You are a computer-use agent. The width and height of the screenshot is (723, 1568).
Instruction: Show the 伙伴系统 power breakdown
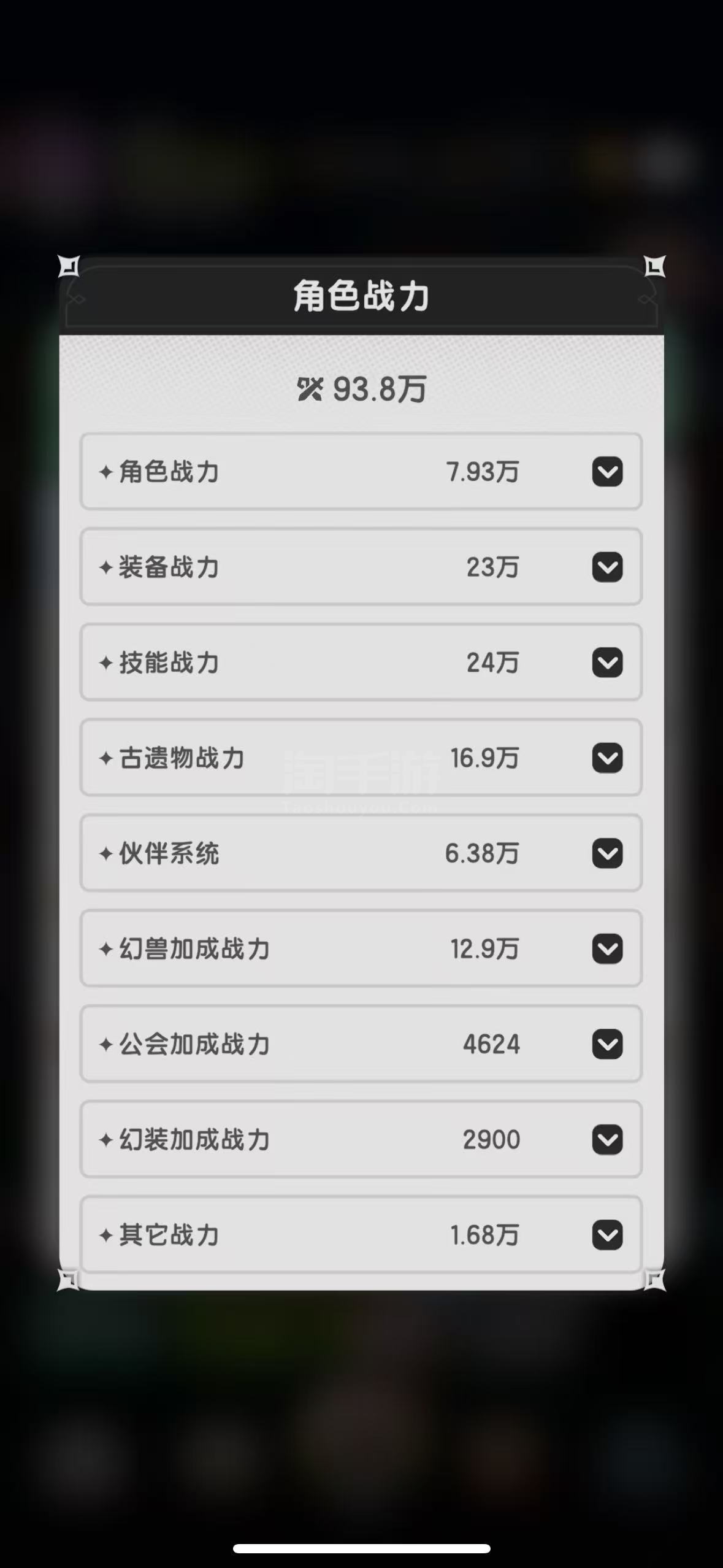[607, 853]
